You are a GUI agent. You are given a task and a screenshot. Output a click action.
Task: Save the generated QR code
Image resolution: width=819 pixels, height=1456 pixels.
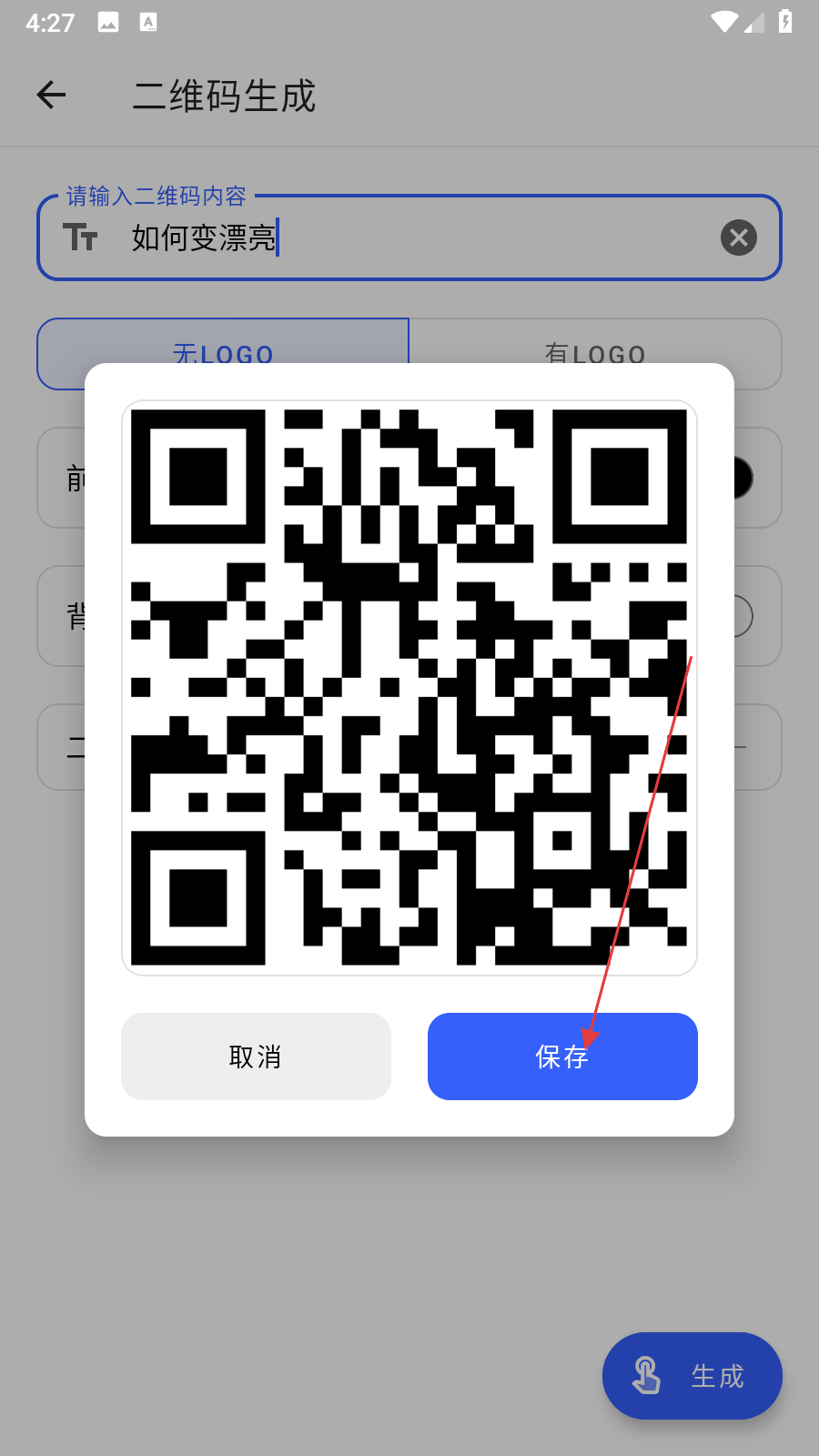pyautogui.click(x=562, y=1056)
